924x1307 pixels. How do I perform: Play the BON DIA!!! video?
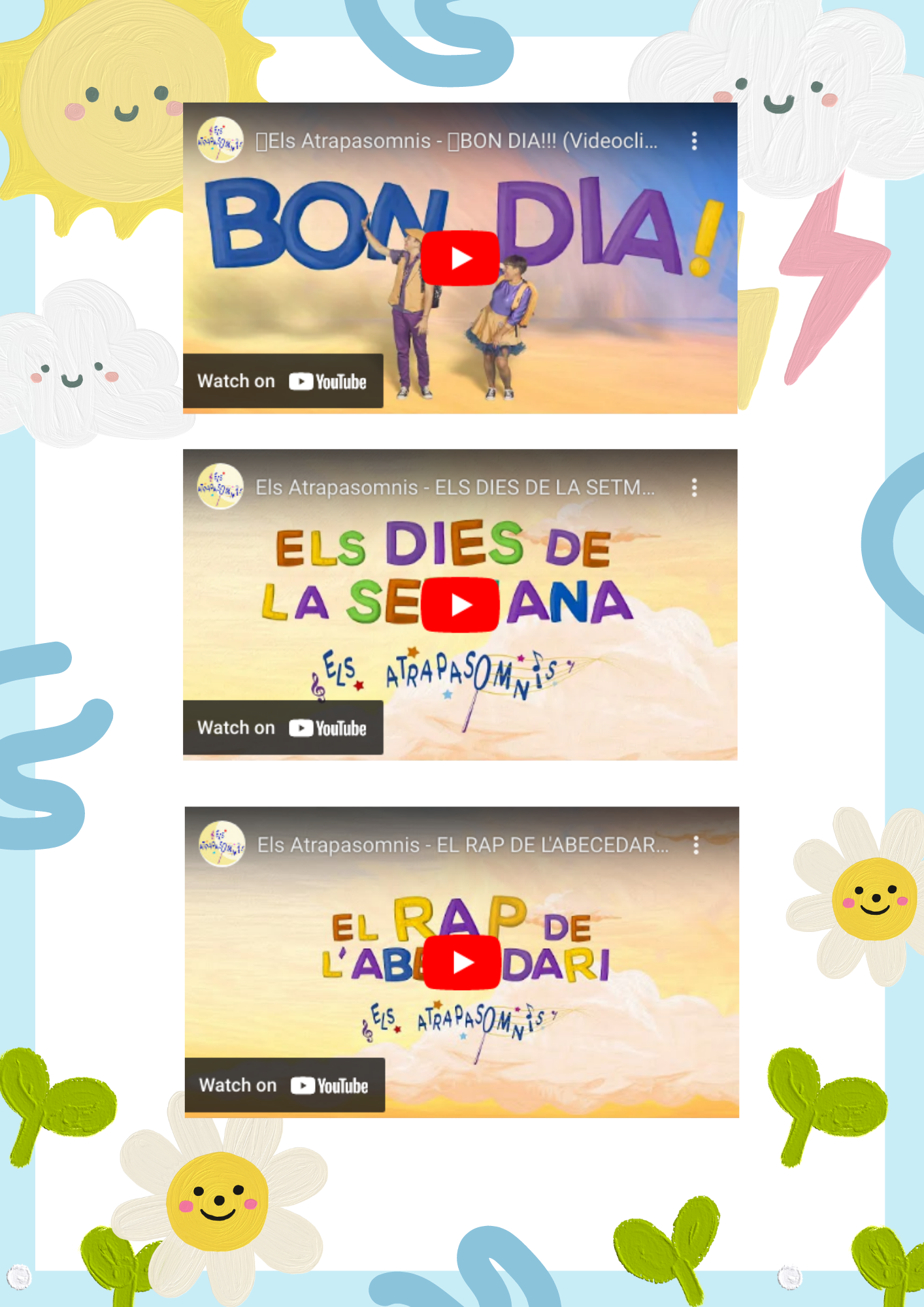(460, 258)
